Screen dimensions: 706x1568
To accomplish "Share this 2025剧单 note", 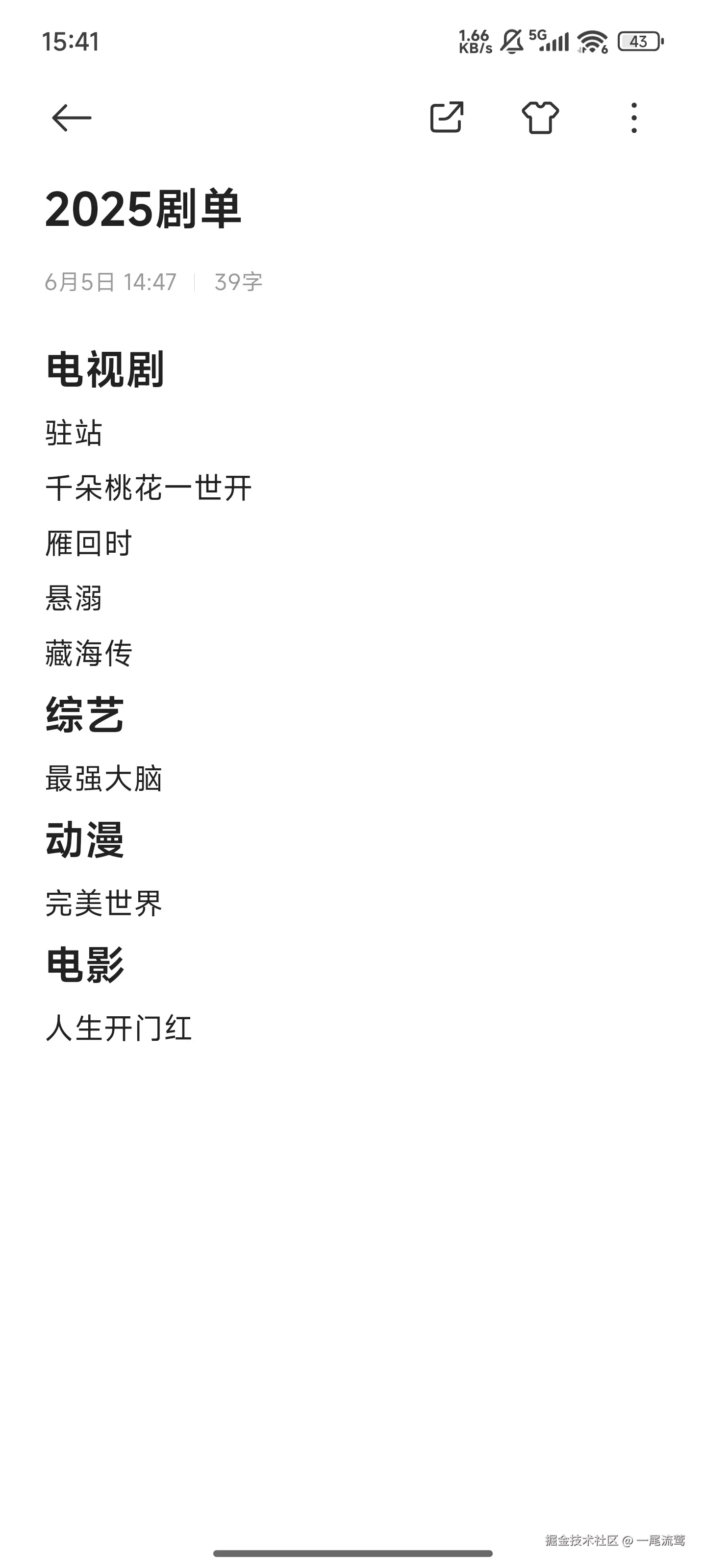I will pyautogui.click(x=447, y=117).
